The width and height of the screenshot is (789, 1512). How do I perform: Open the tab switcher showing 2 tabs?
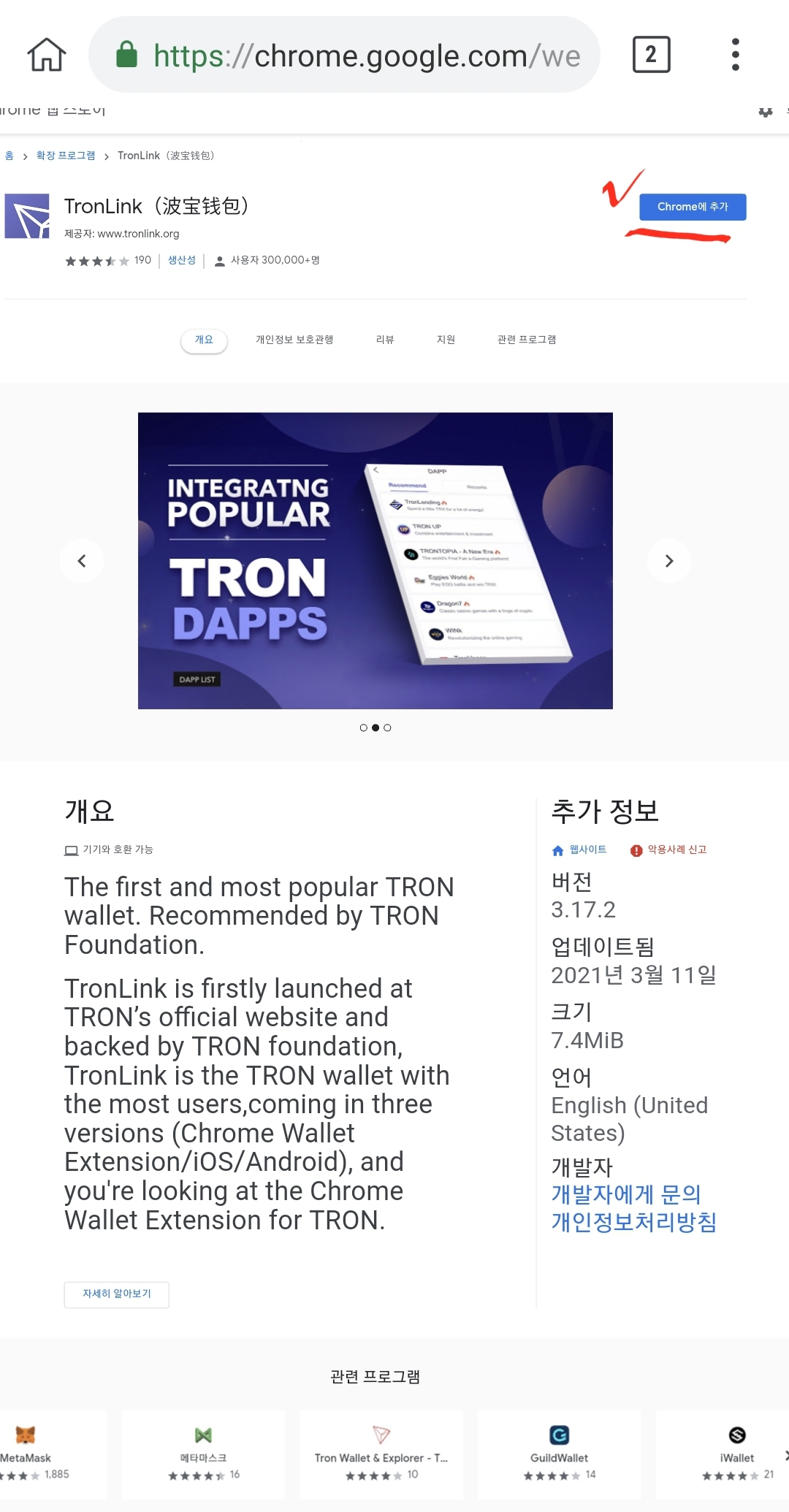651,55
